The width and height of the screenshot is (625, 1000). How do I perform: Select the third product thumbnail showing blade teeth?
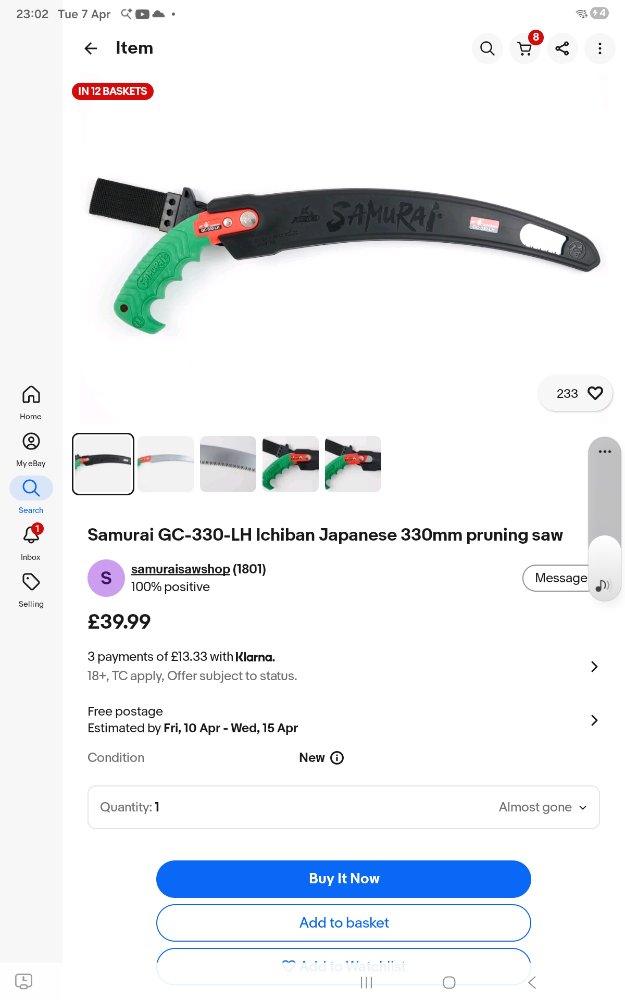point(228,464)
